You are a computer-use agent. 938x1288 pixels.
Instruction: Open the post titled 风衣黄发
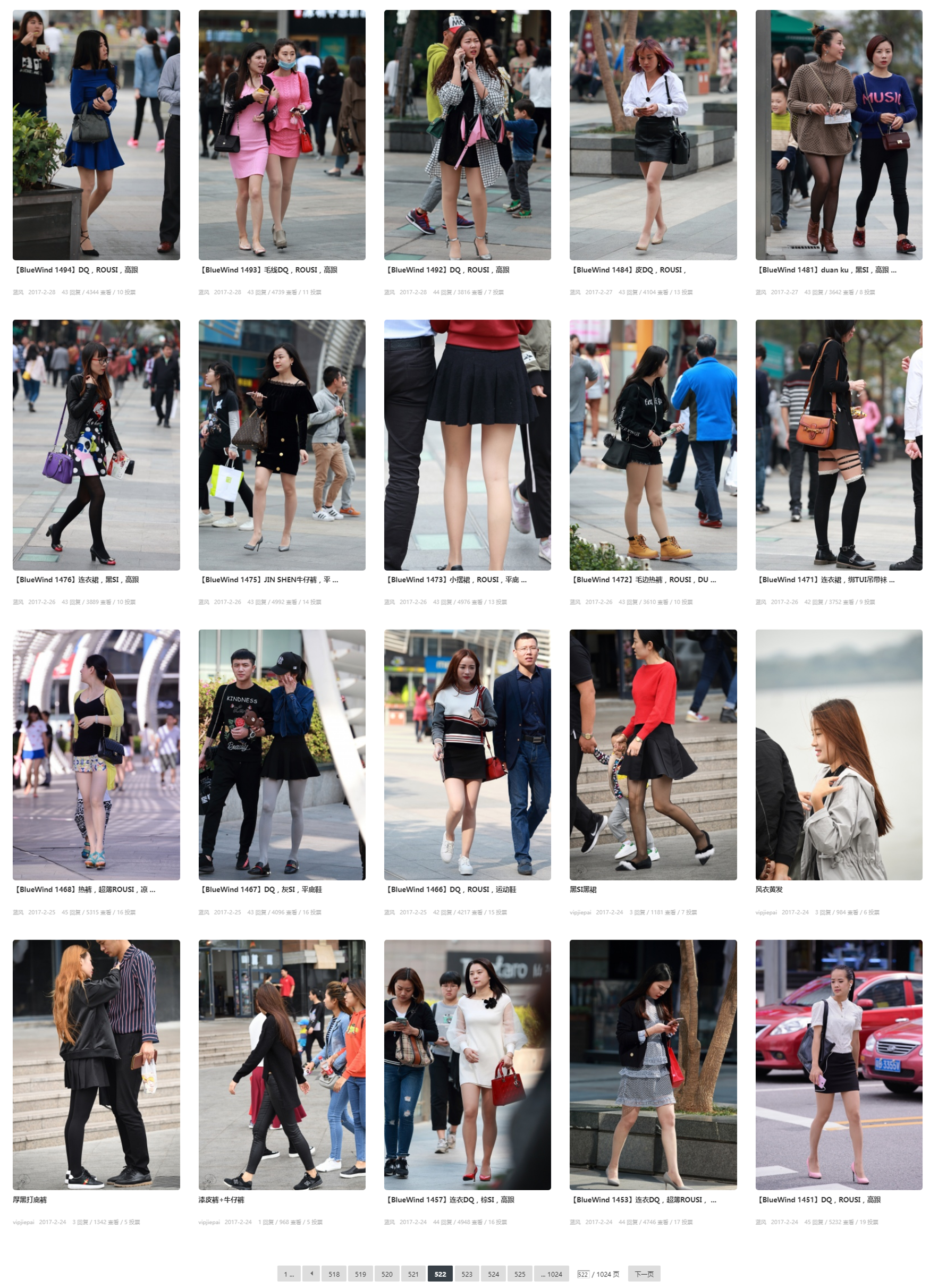[768, 889]
